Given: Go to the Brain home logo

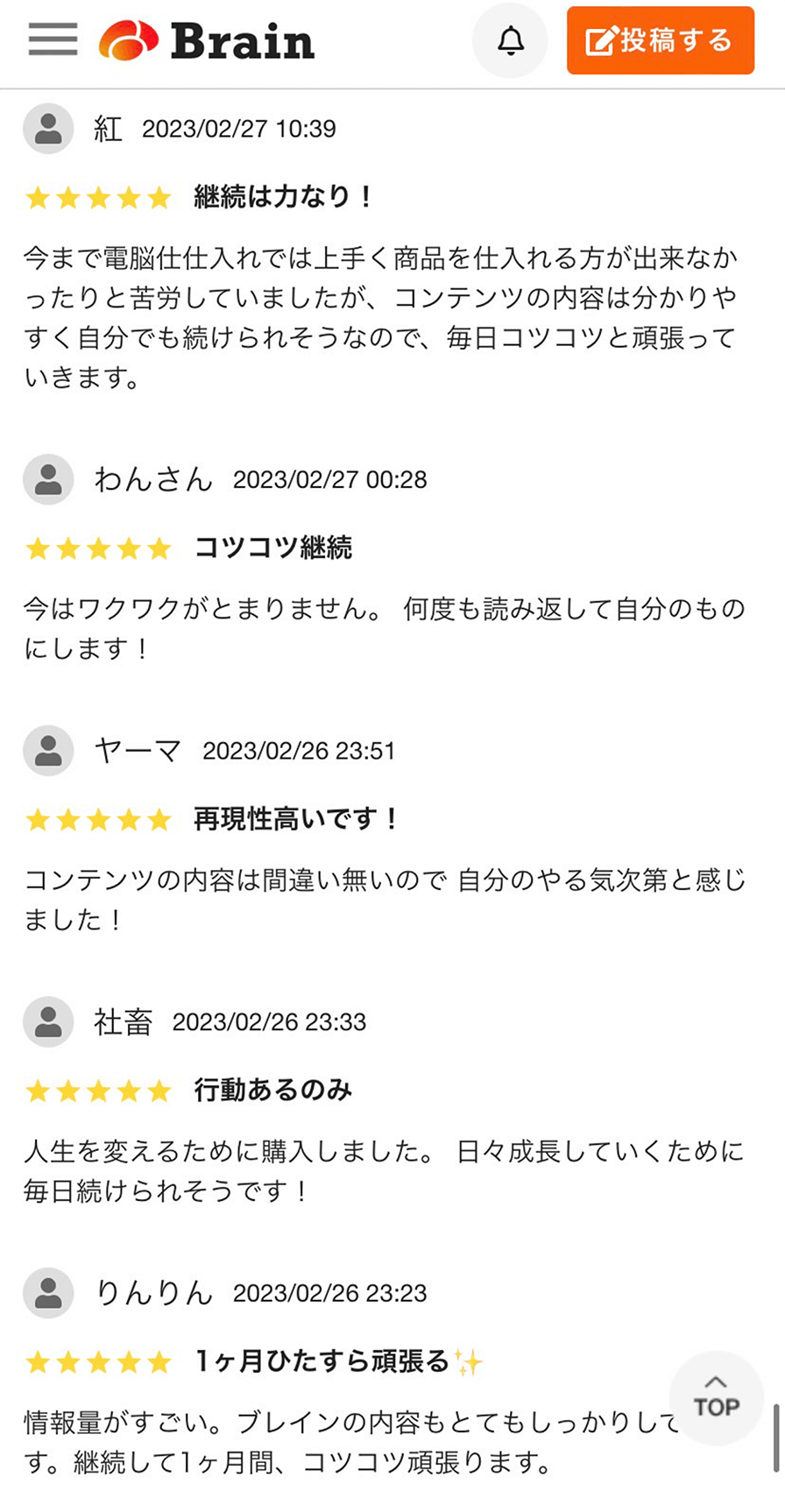Looking at the screenshot, I should pyautogui.click(x=207, y=40).
